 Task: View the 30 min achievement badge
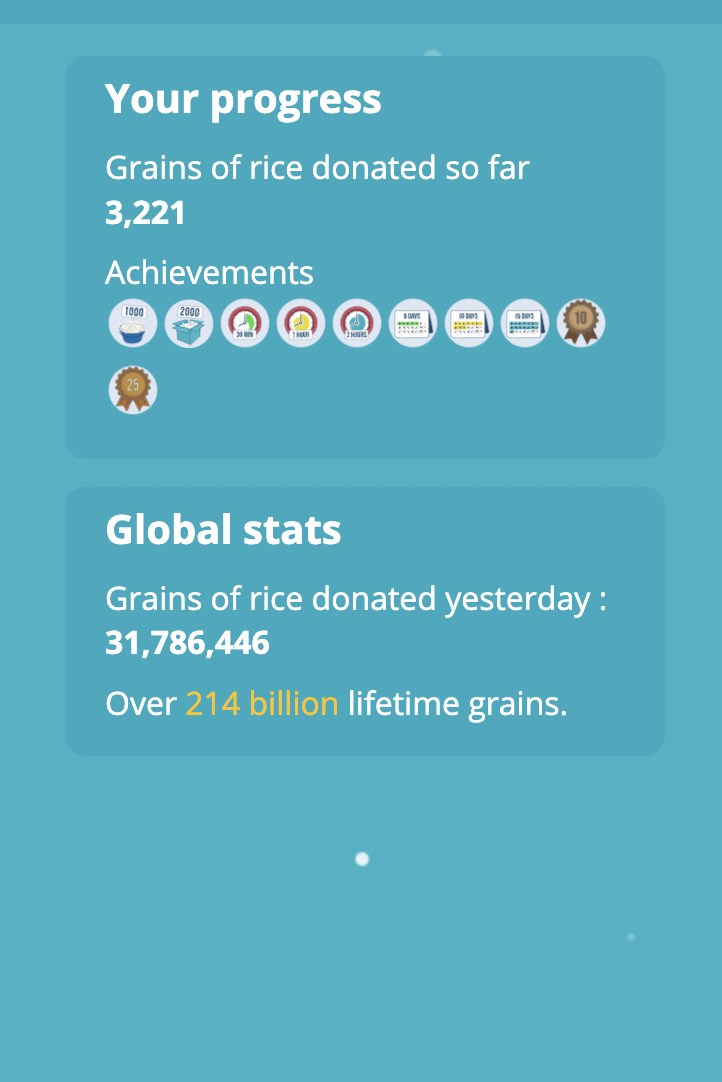point(245,324)
